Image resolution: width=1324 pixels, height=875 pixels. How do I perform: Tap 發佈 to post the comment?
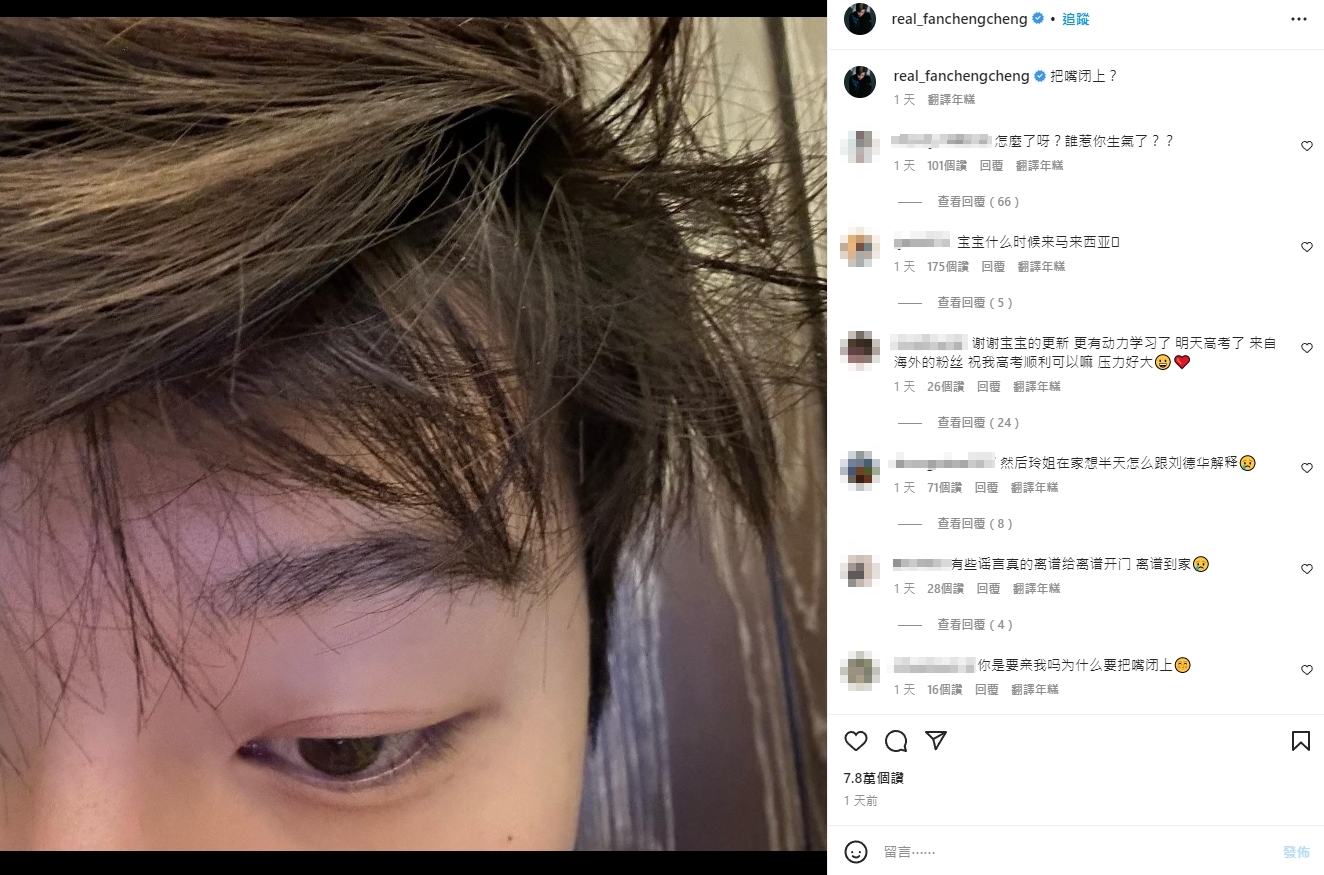(1296, 852)
